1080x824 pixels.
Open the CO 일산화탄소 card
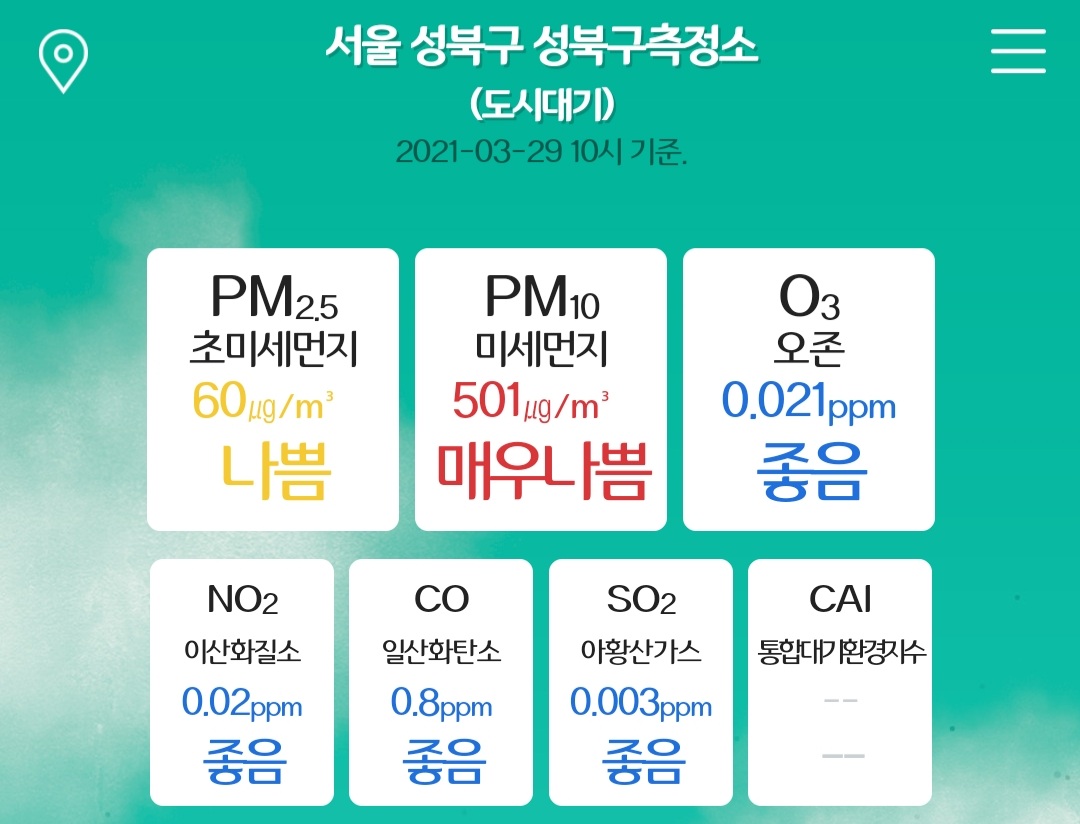[x=441, y=682]
